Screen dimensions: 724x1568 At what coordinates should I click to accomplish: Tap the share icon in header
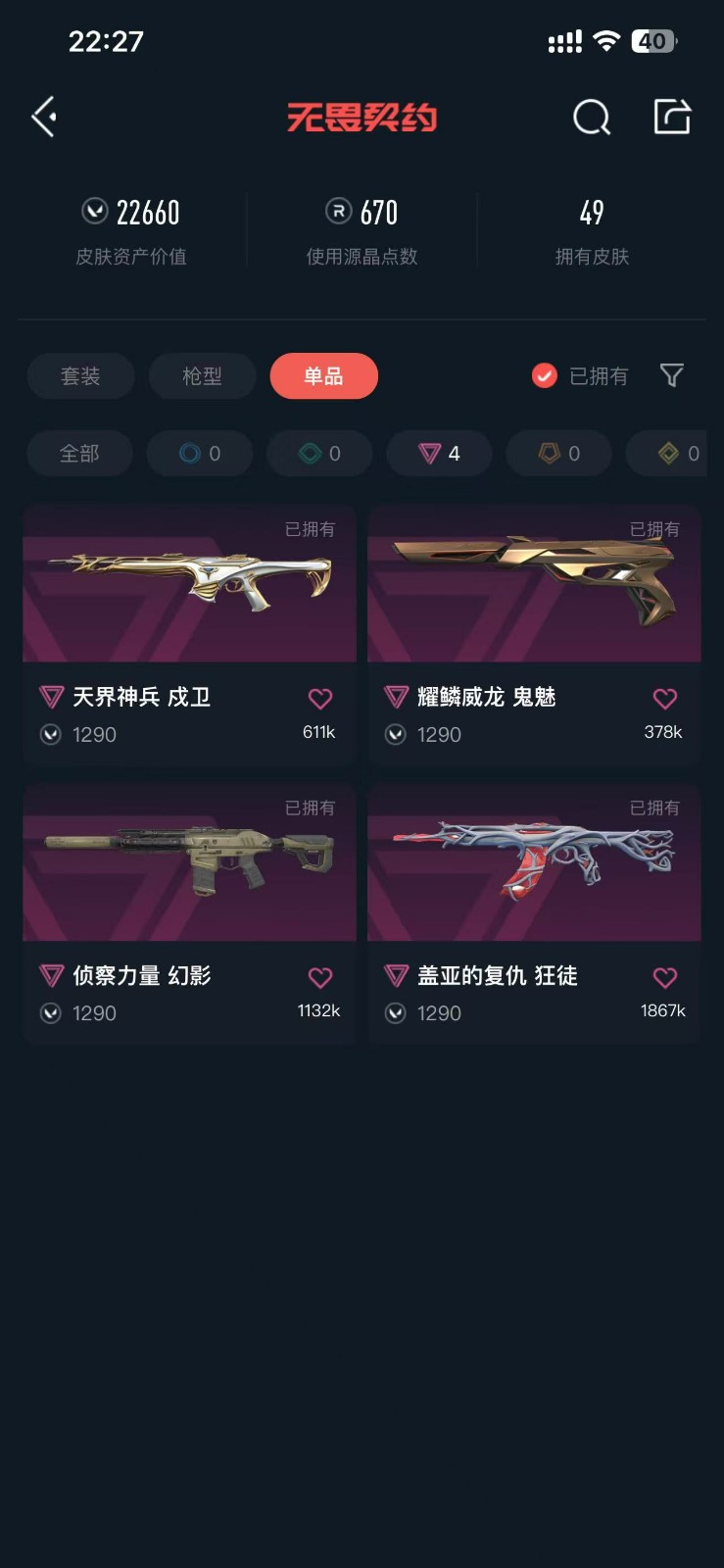point(672,117)
